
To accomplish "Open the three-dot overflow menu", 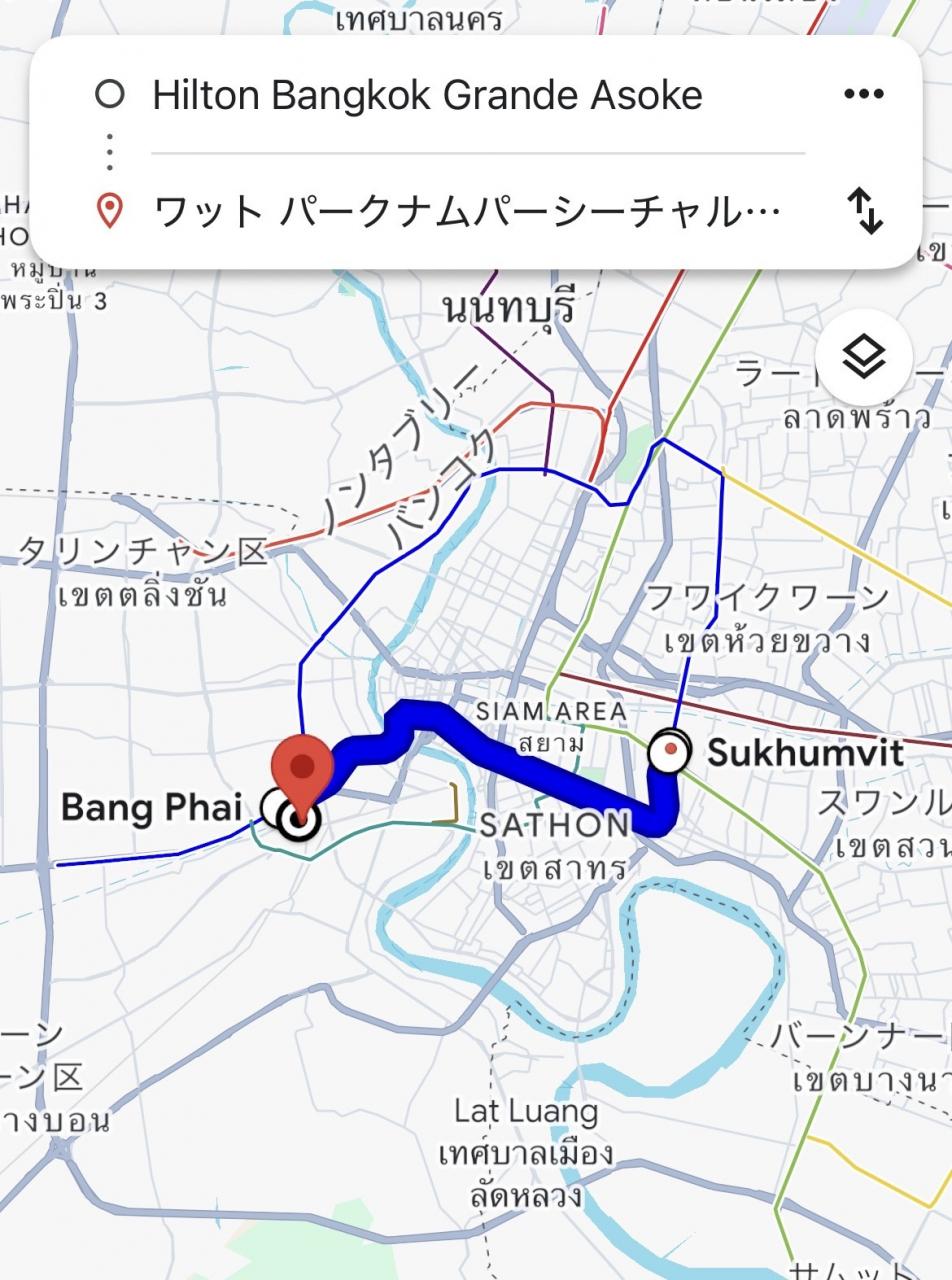I will click(864, 94).
